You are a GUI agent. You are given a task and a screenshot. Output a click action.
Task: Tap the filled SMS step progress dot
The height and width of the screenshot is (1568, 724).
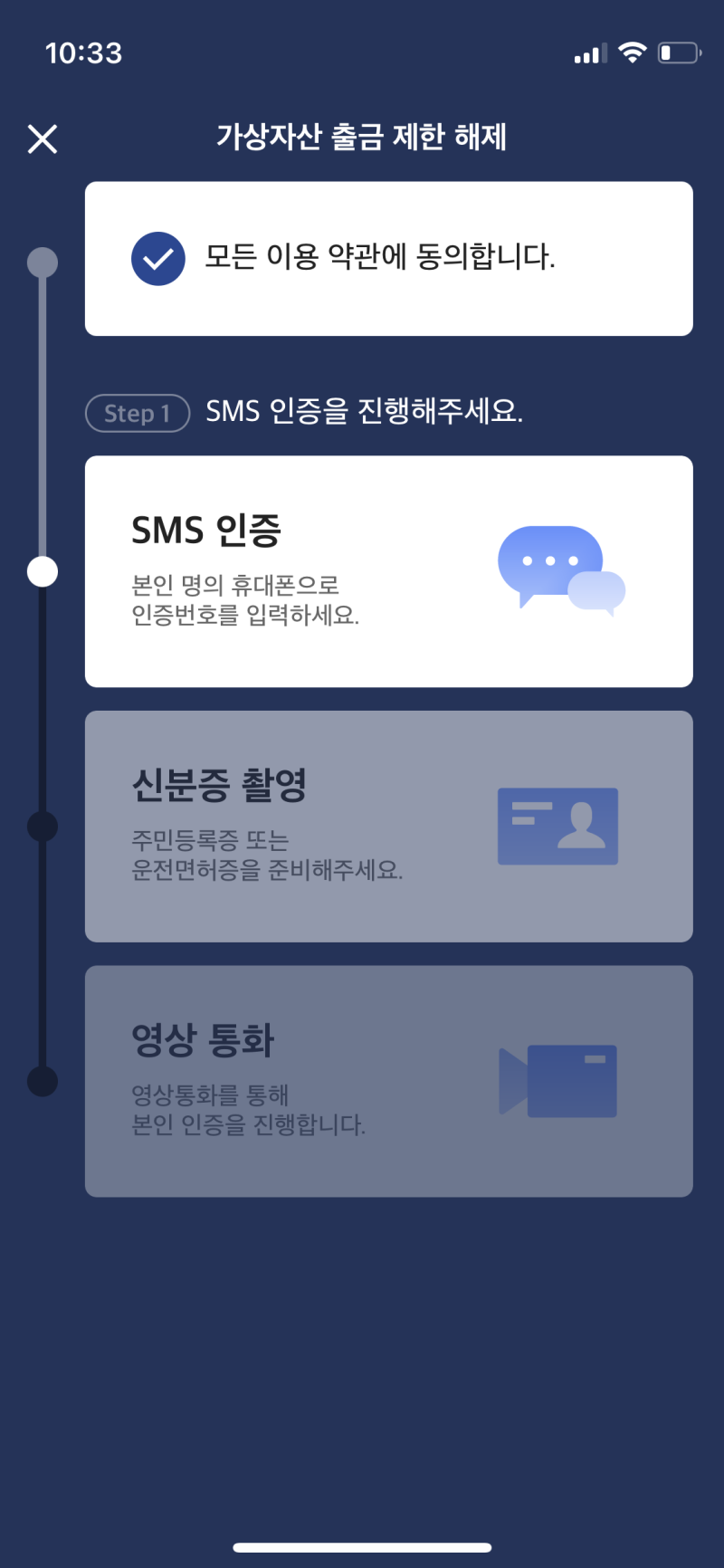pos(42,571)
